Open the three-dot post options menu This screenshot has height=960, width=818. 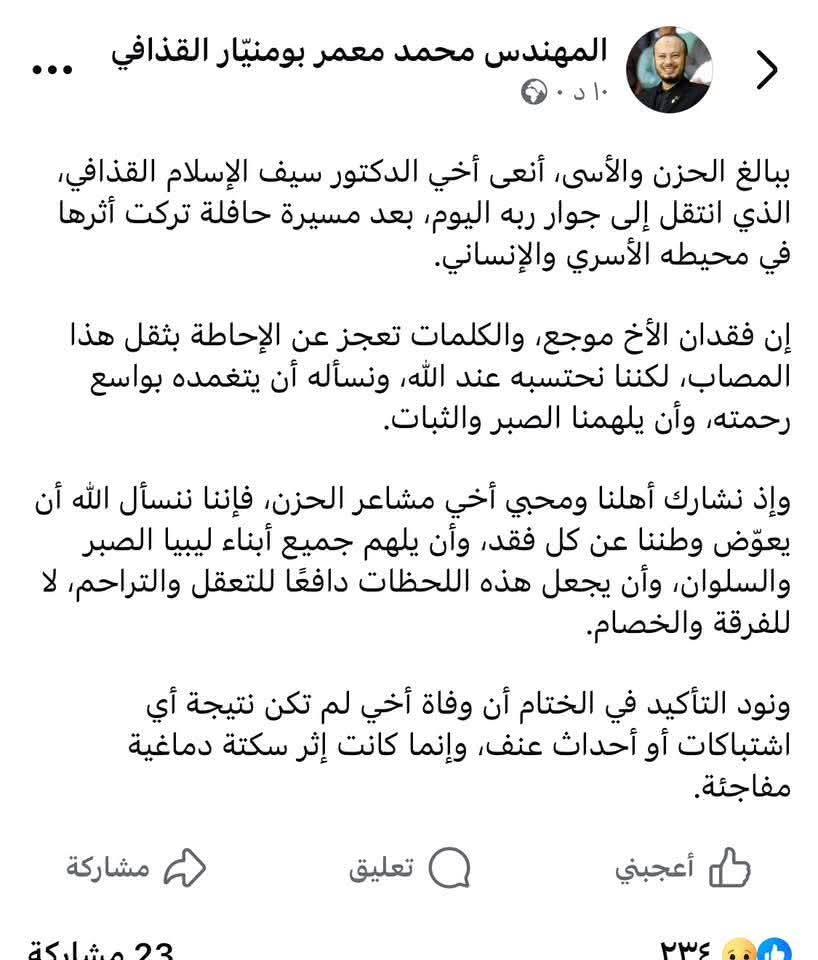[50, 70]
